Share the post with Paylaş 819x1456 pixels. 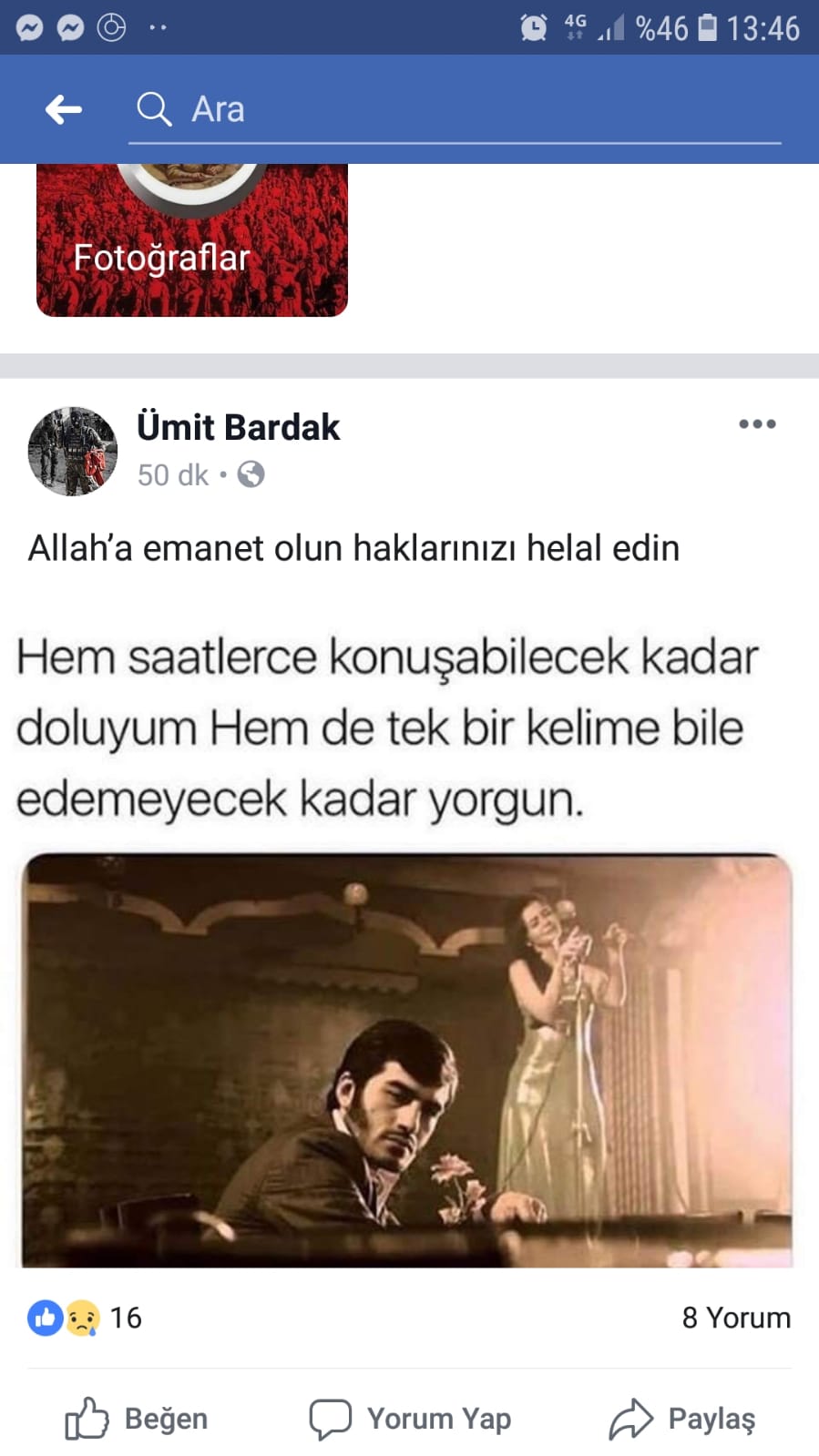point(682,1419)
